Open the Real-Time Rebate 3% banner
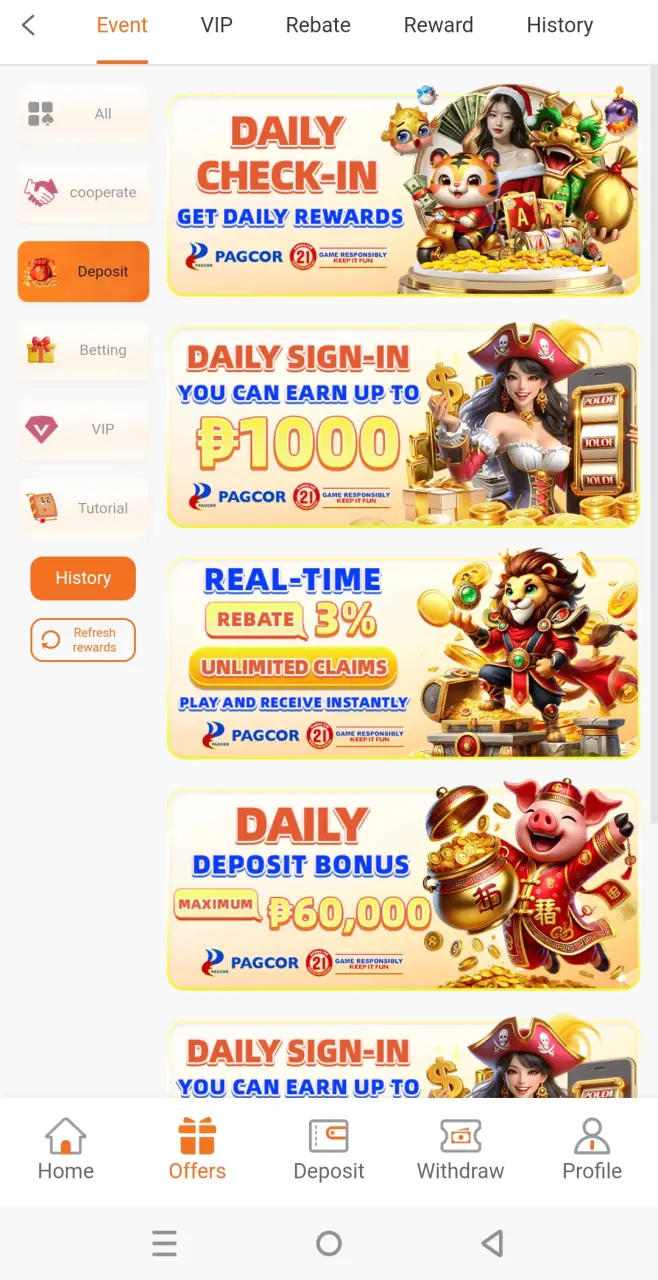Viewport: 658px width, 1280px height. pyautogui.click(x=403, y=657)
